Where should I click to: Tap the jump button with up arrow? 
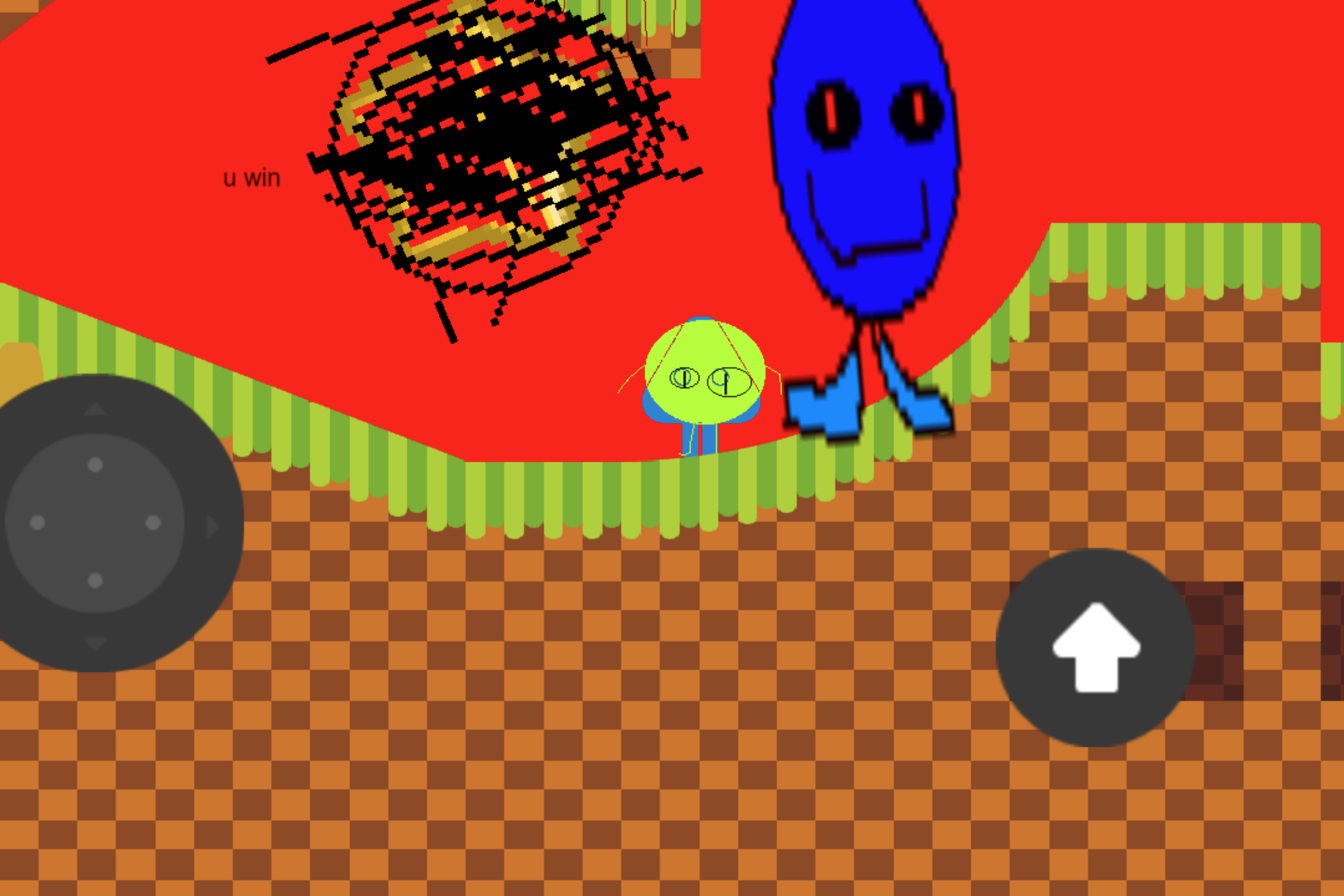(x=1096, y=648)
